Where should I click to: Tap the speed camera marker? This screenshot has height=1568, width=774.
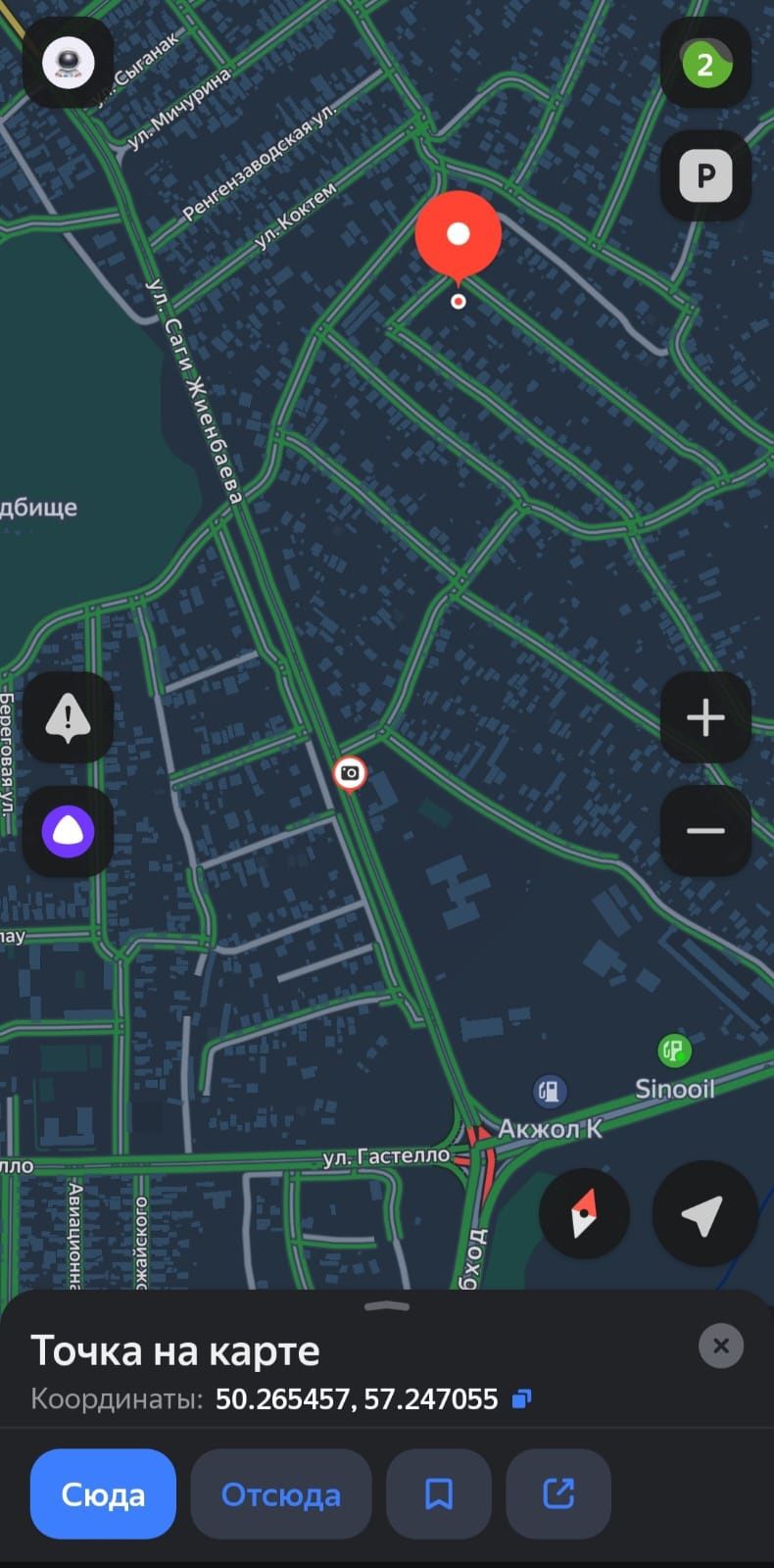click(349, 773)
